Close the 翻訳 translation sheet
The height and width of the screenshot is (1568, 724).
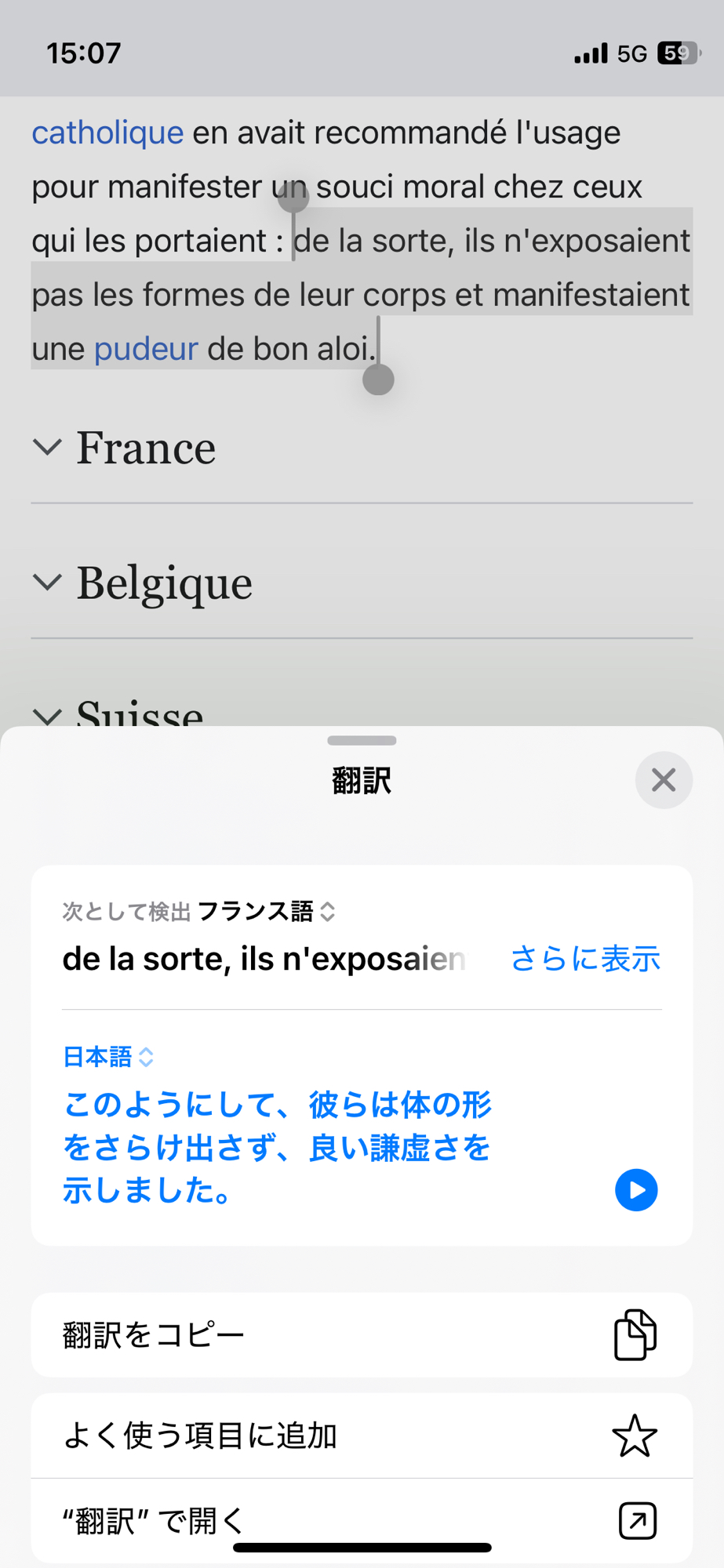(663, 780)
